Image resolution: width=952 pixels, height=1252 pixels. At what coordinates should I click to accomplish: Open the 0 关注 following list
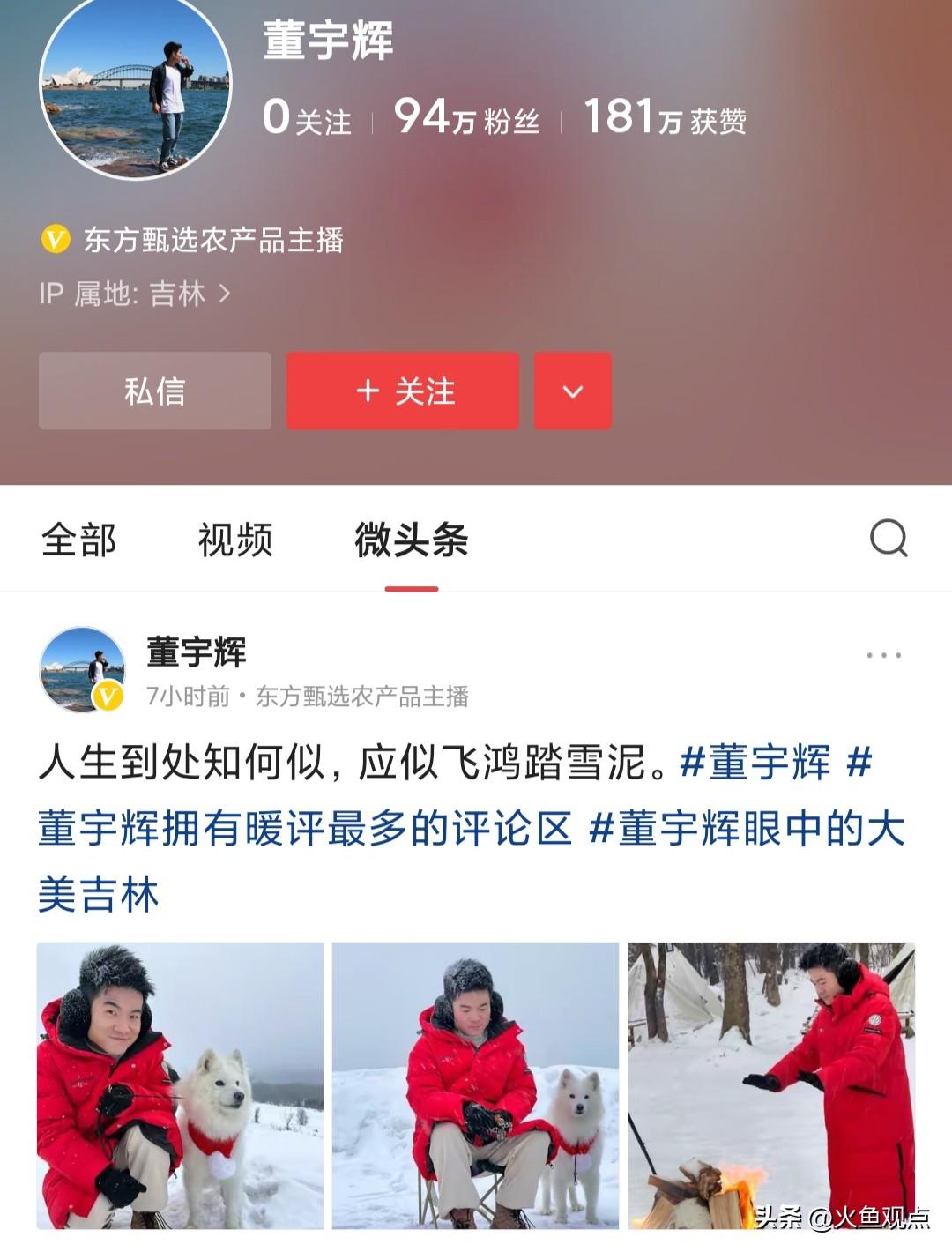pos(307,117)
